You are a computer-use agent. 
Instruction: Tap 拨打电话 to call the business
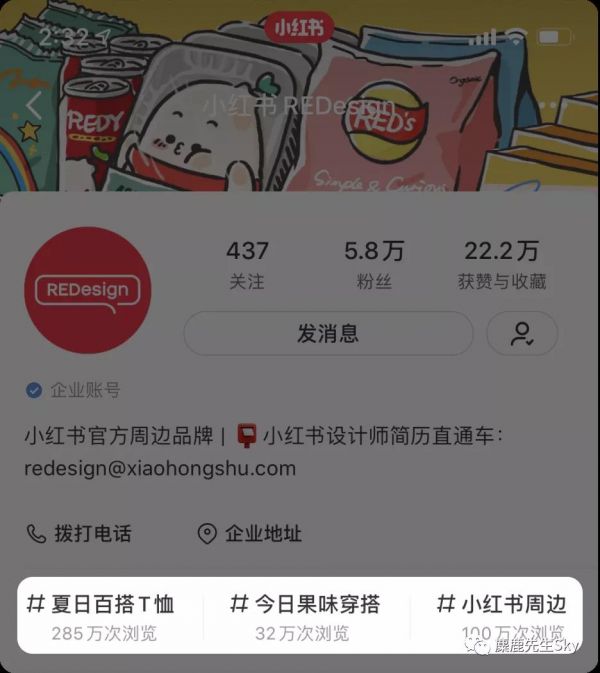coord(79,533)
